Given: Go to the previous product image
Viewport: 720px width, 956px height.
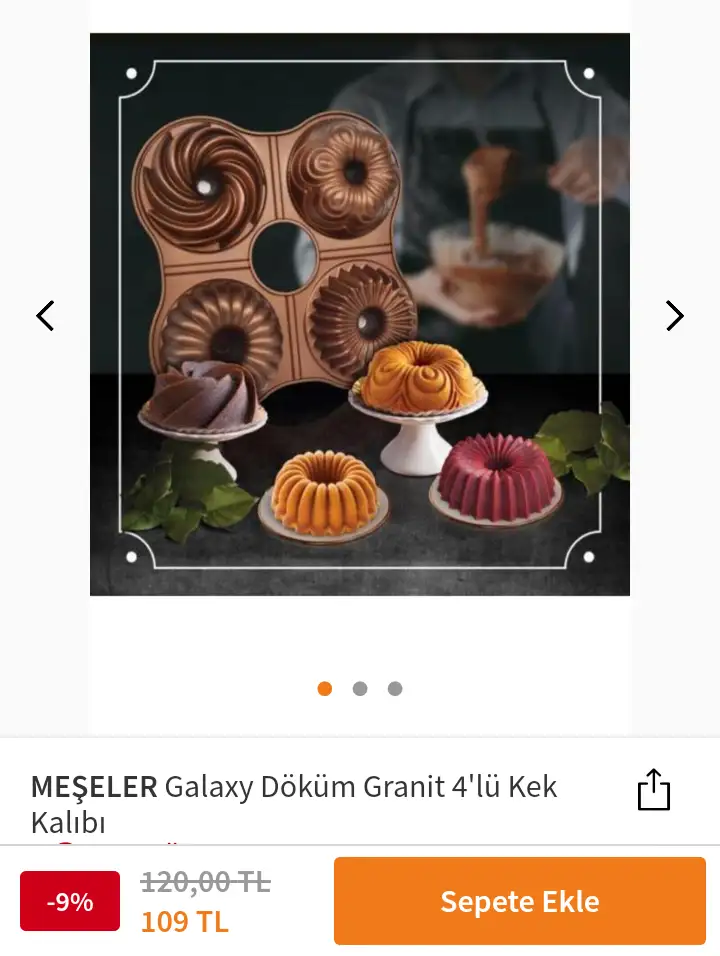Looking at the screenshot, I should tap(45, 316).
